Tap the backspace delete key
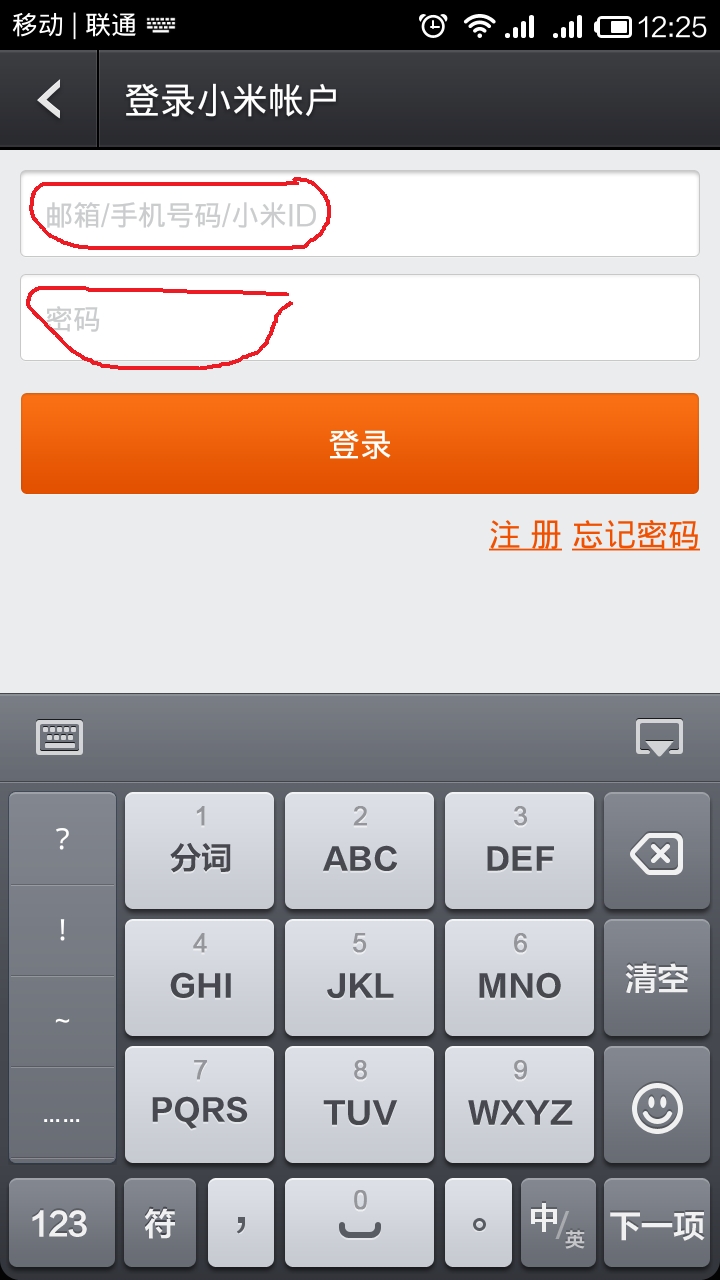 click(x=657, y=851)
